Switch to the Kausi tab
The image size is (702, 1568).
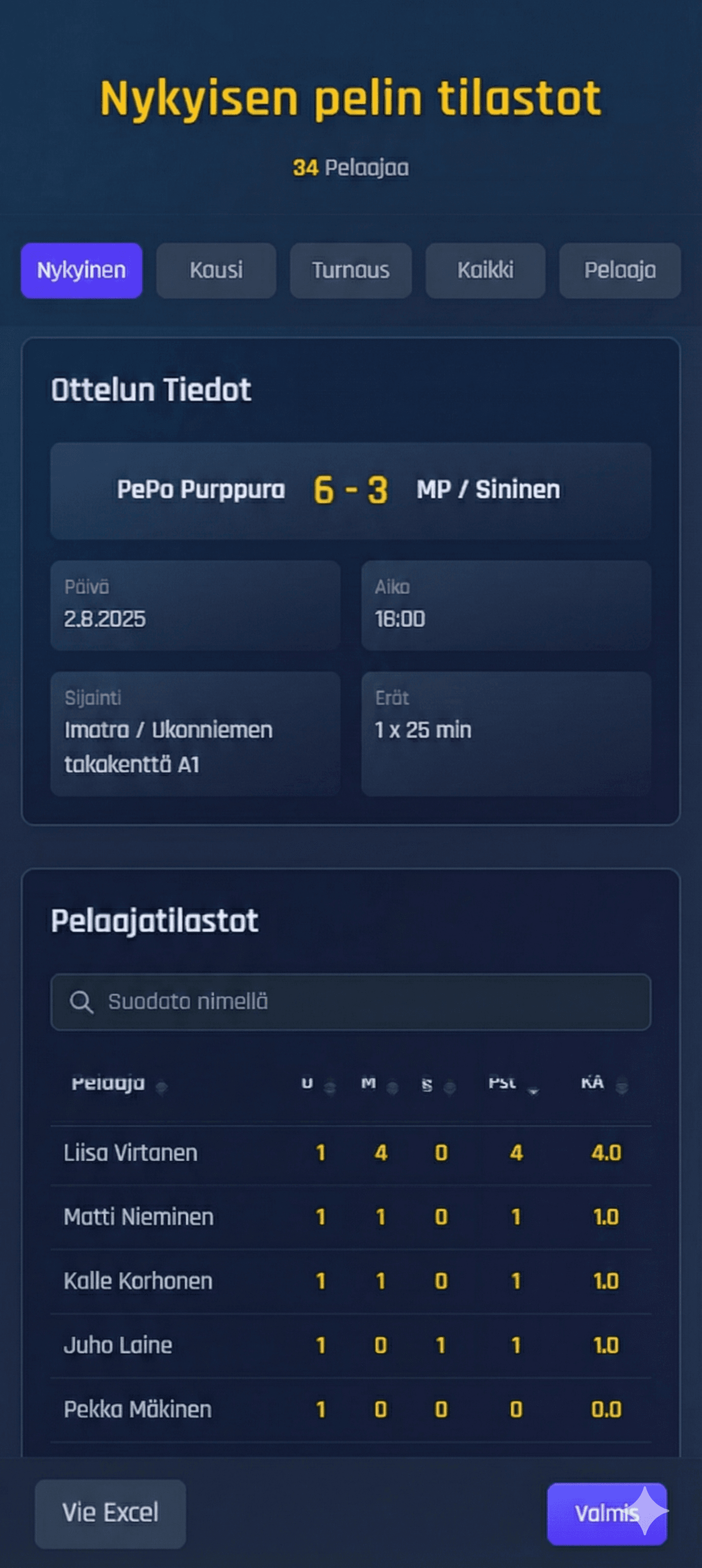point(216,270)
